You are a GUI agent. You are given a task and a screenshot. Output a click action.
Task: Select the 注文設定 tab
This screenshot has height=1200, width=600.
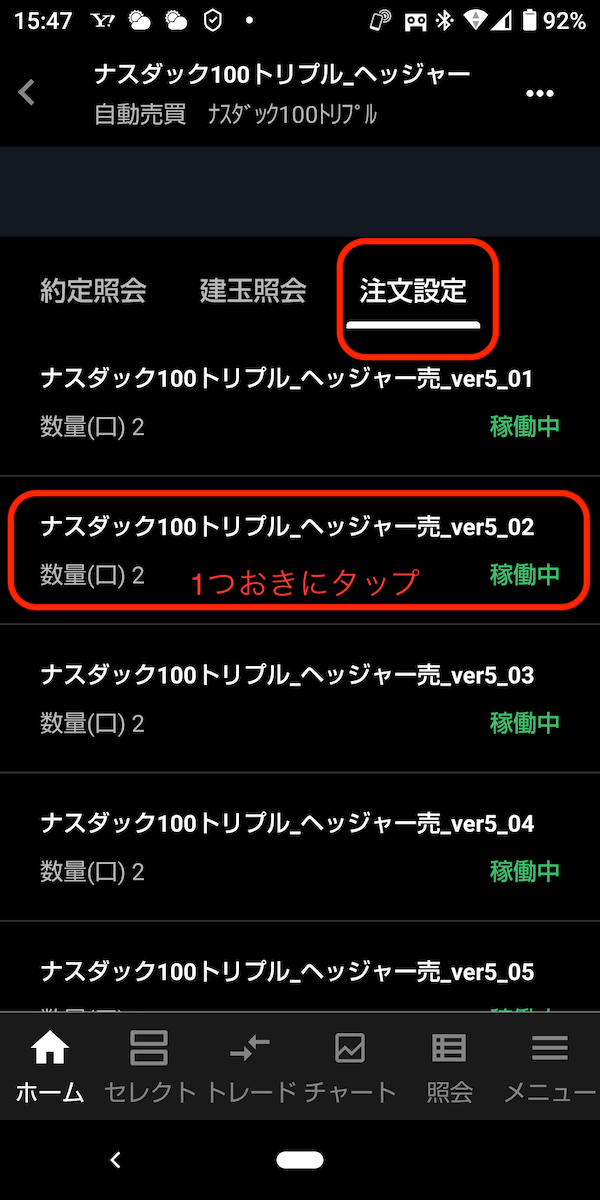(413, 291)
